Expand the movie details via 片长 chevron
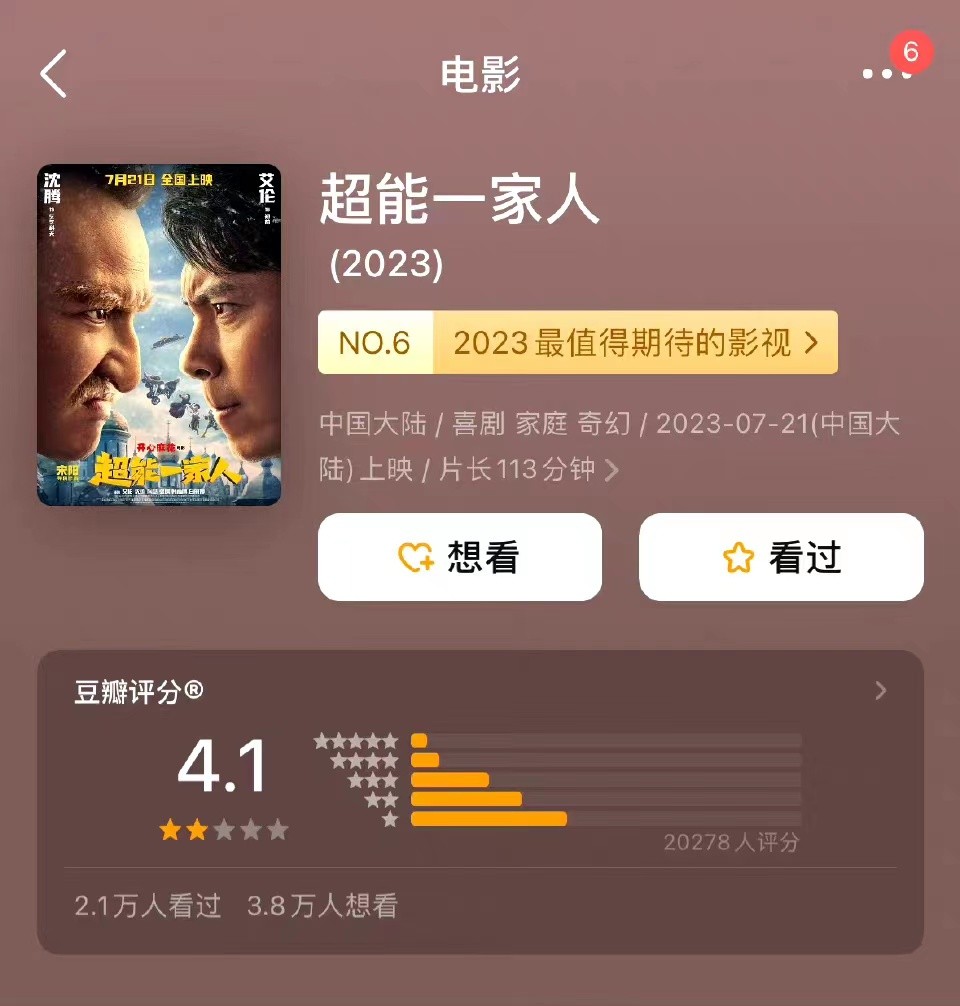Screen dimensions: 960x1006 point(613,467)
